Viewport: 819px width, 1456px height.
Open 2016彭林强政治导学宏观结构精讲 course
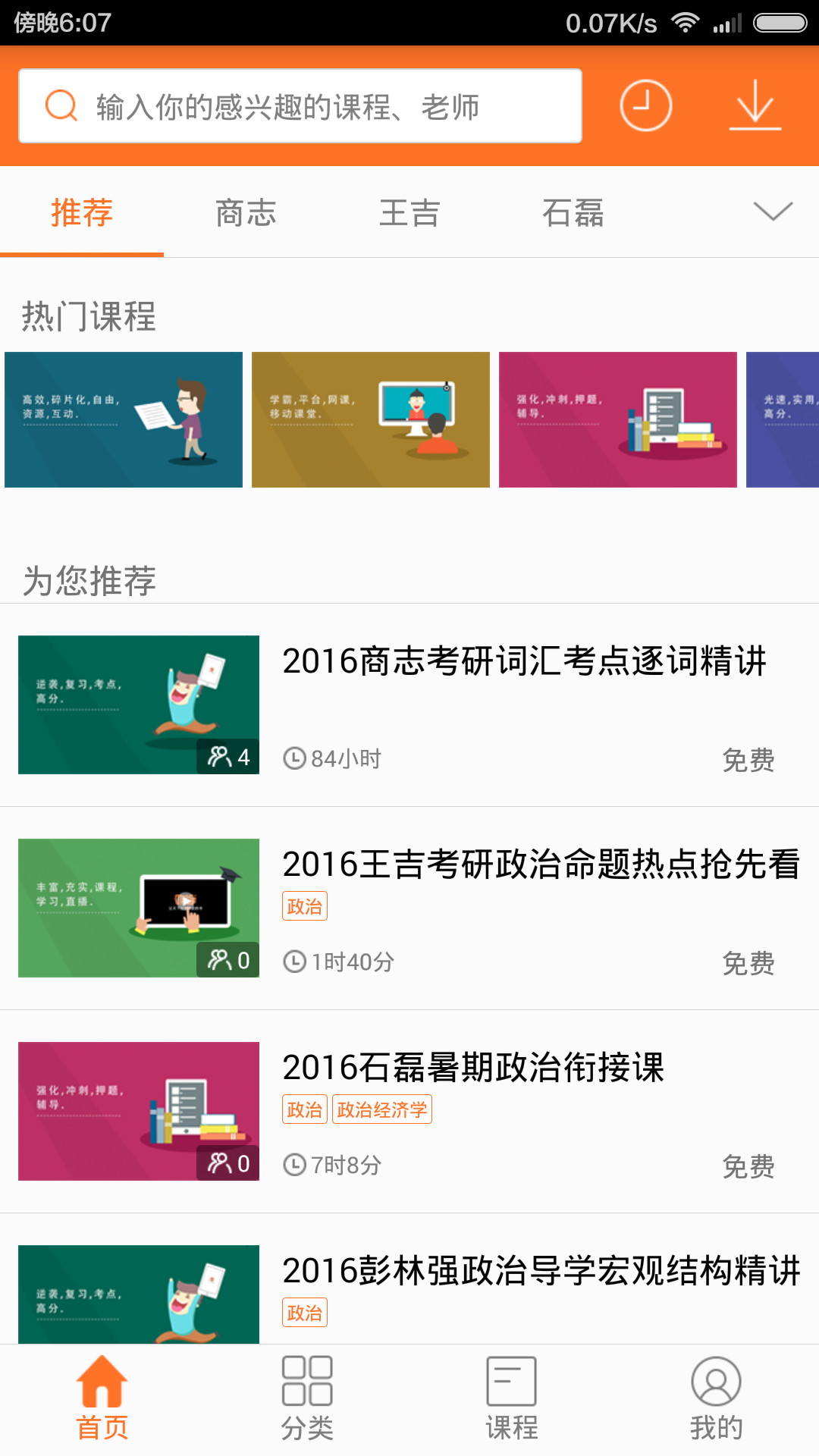click(x=541, y=1271)
